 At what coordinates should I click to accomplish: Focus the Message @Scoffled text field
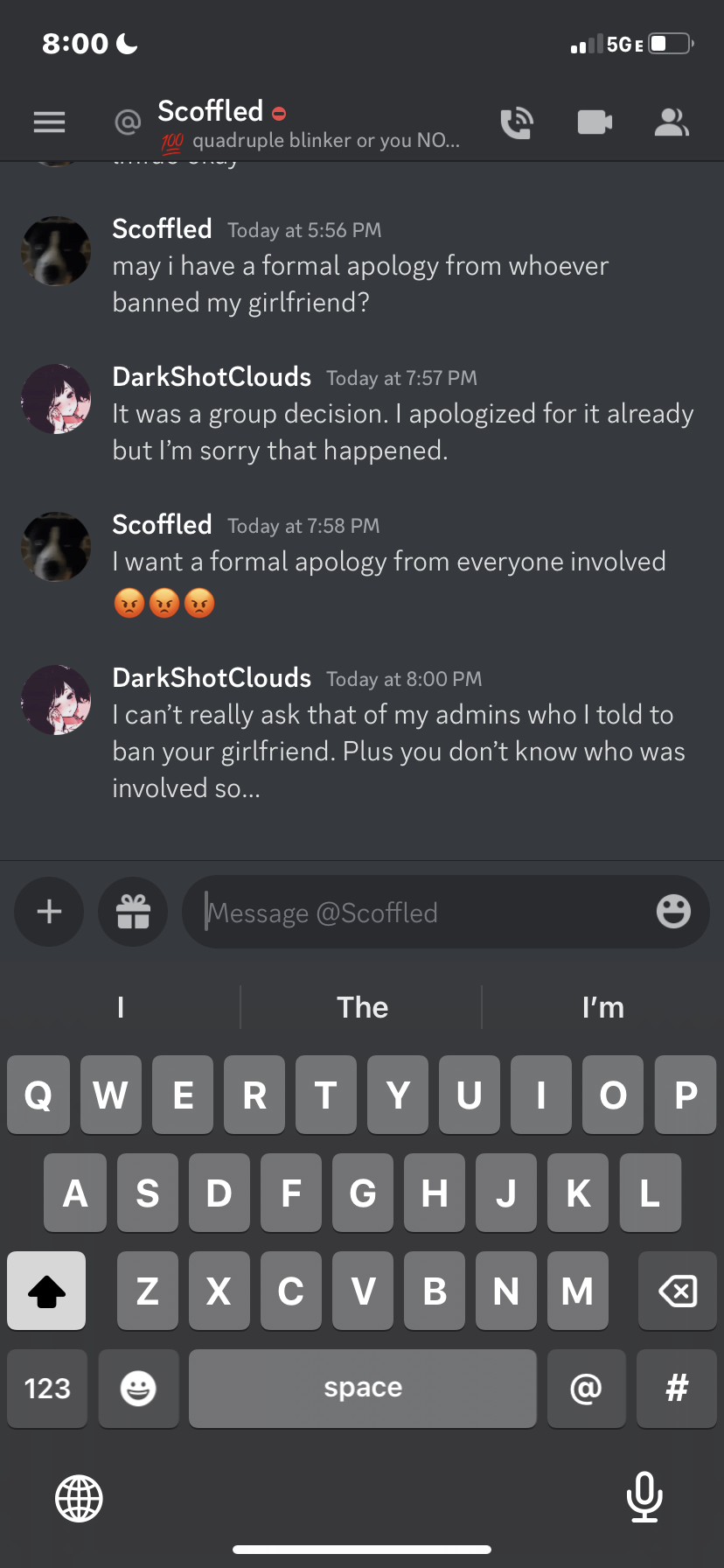(420, 913)
